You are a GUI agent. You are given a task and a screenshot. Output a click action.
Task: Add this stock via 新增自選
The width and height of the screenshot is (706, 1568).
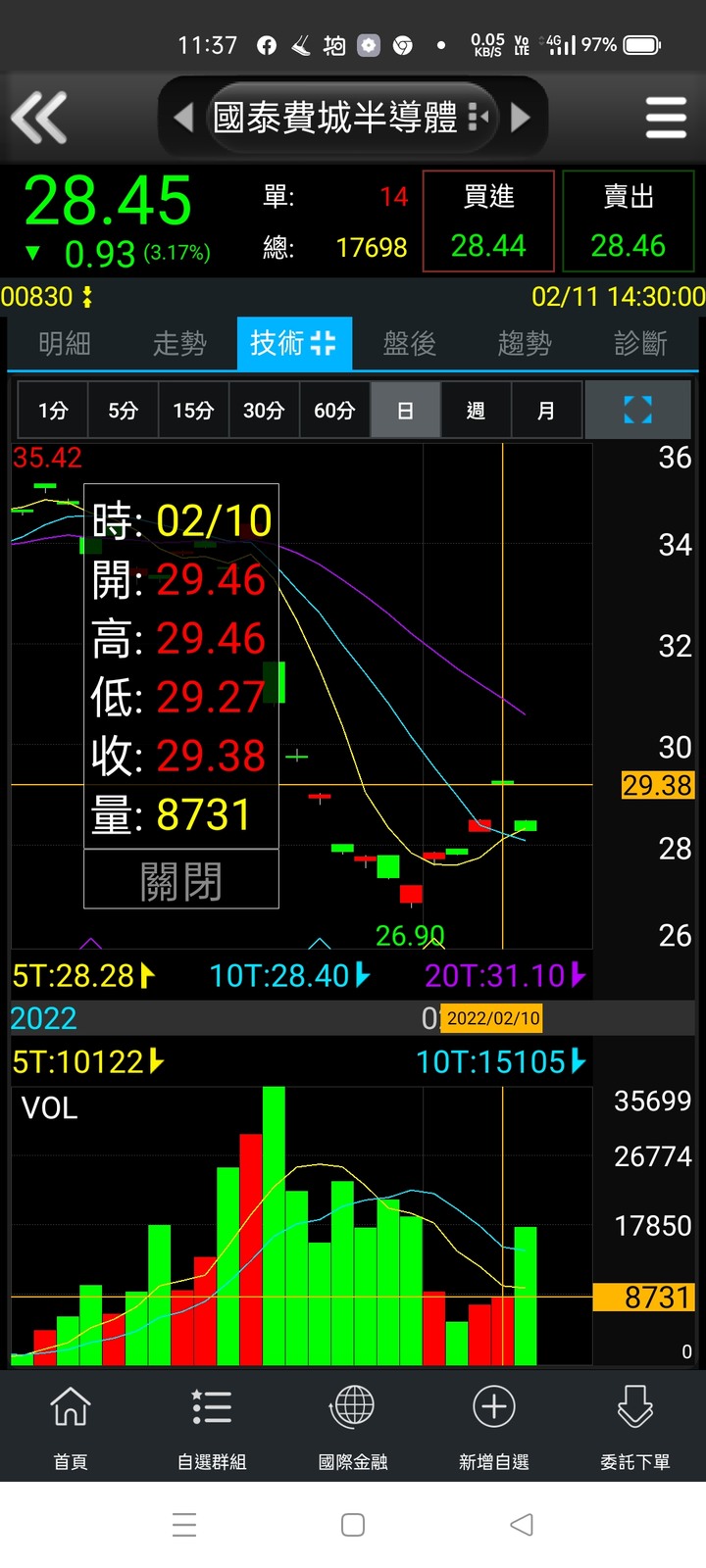pos(494,1426)
